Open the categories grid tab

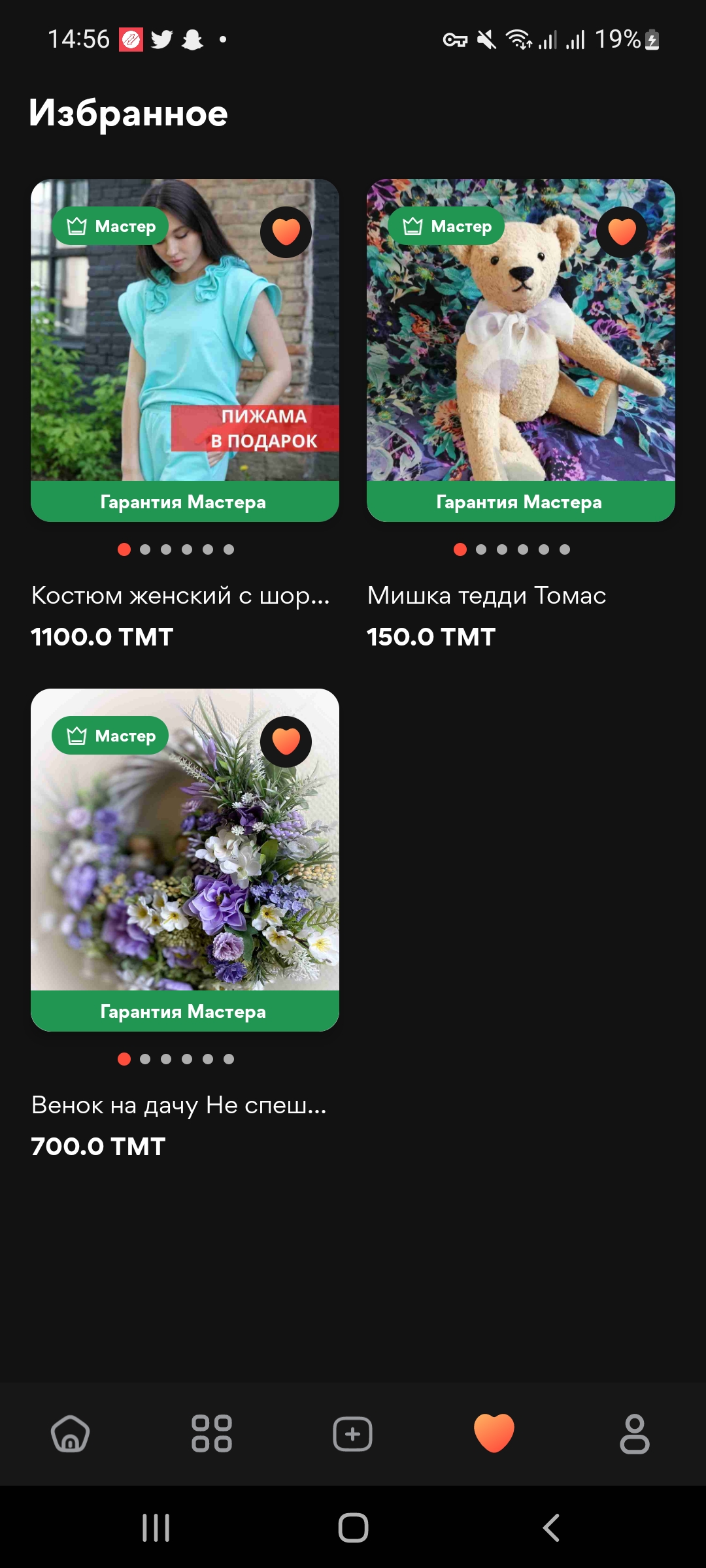point(212,1433)
